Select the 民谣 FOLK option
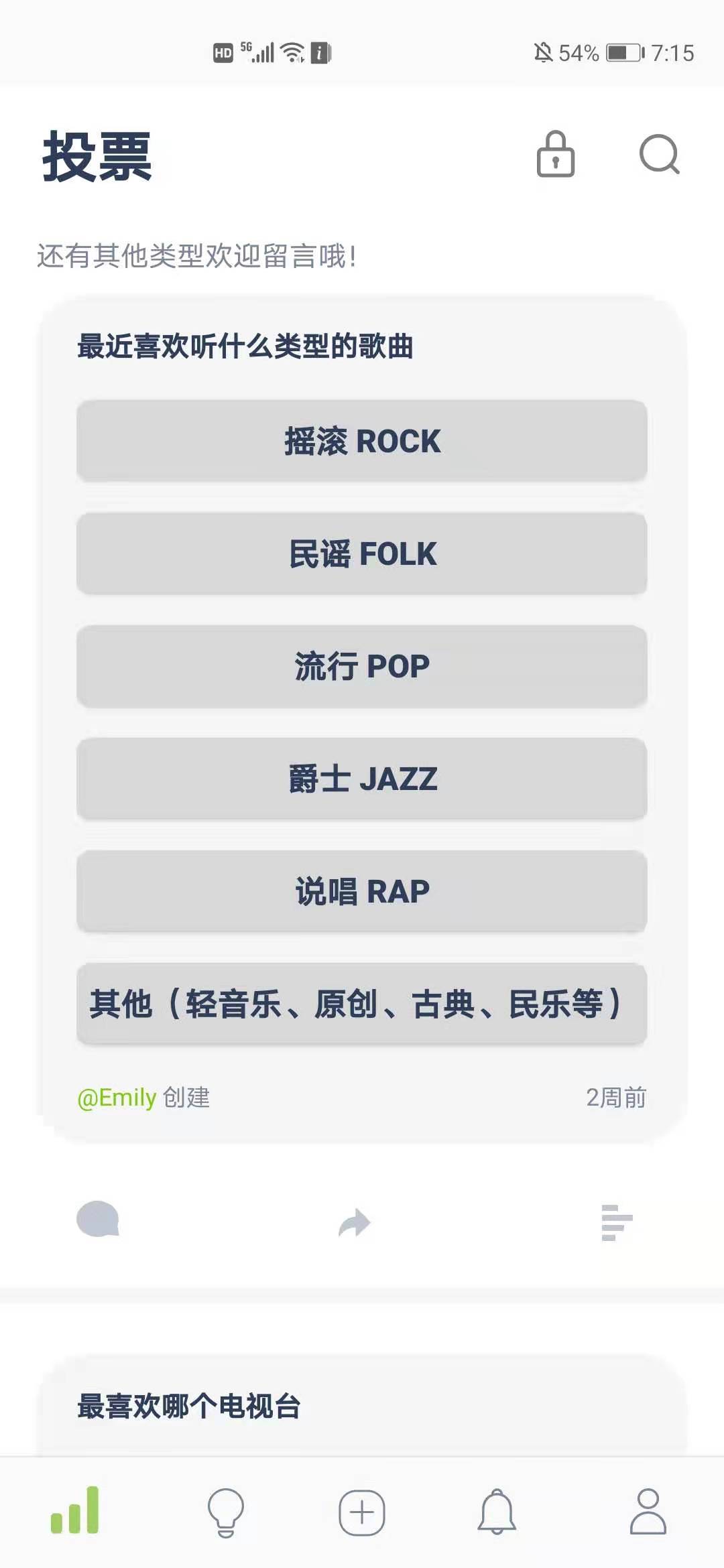The image size is (724, 1568). pyautogui.click(x=362, y=553)
